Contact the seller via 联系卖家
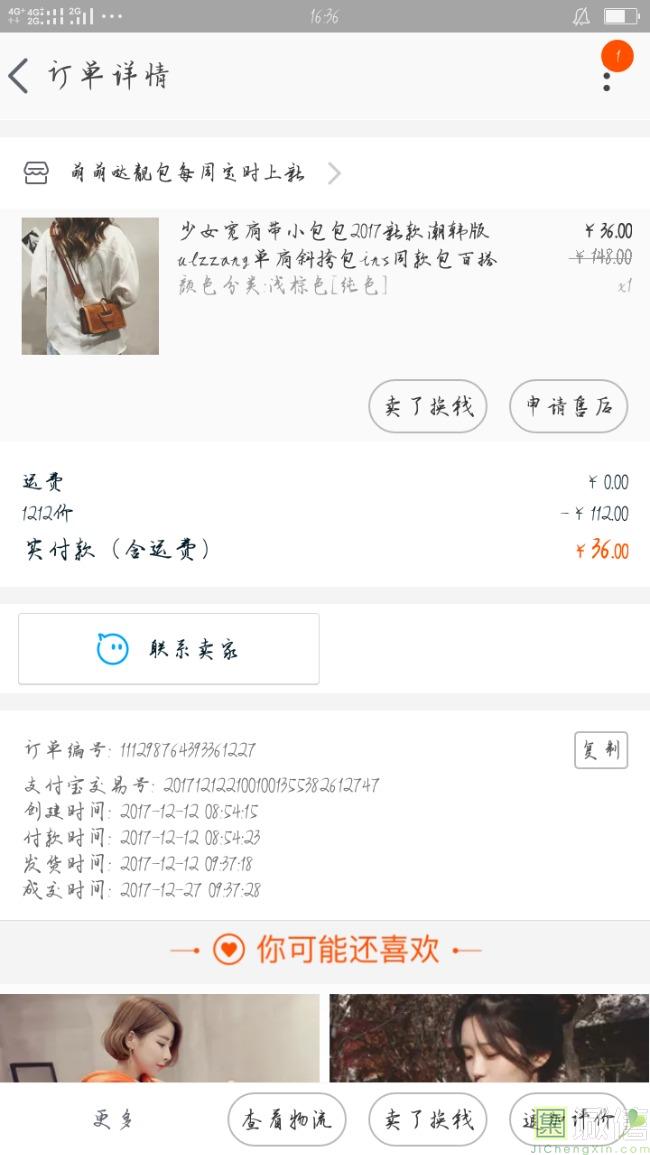The width and height of the screenshot is (650, 1155). pyautogui.click(x=169, y=649)
